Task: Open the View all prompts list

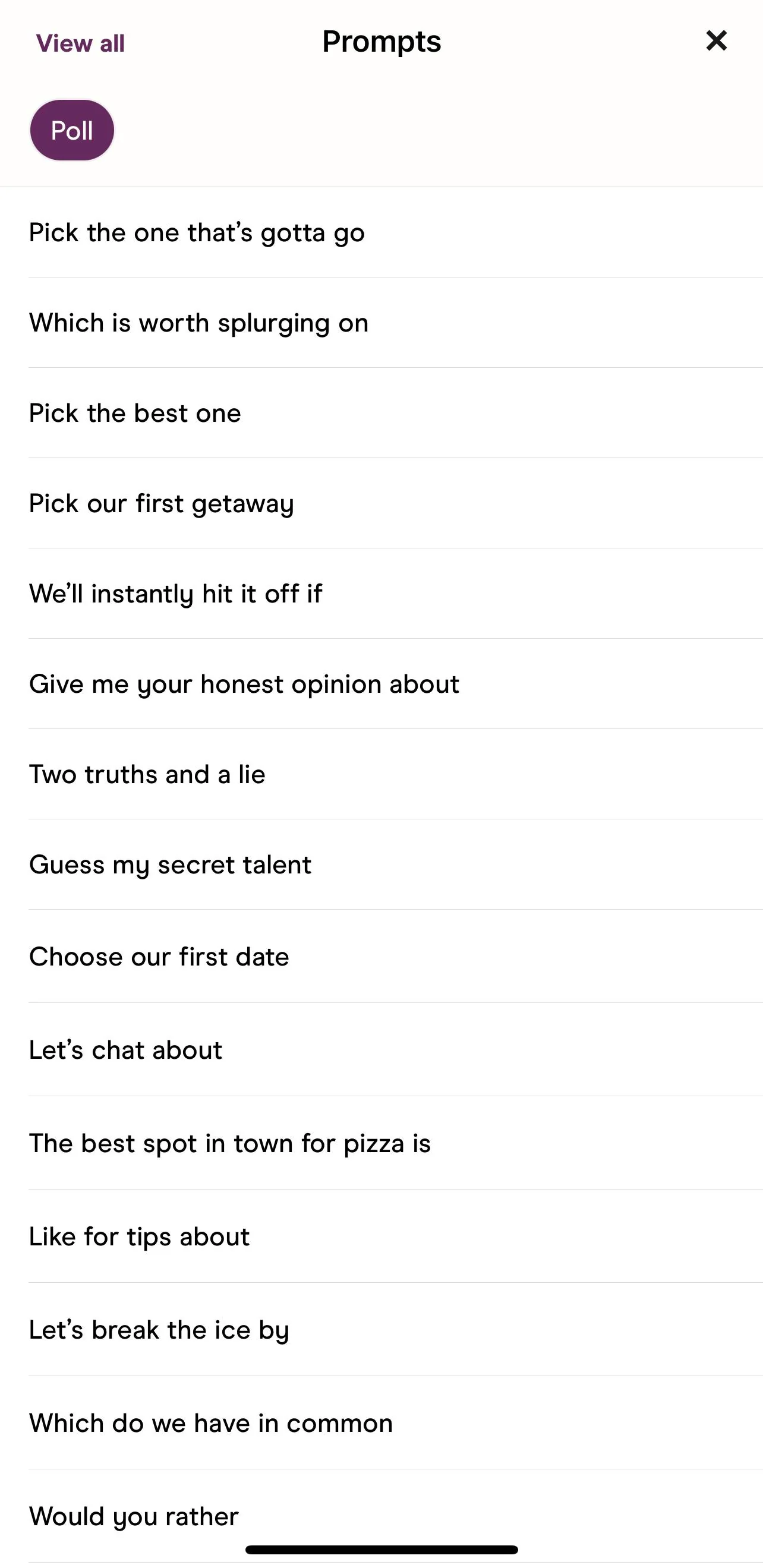Action: pos(80,43)
